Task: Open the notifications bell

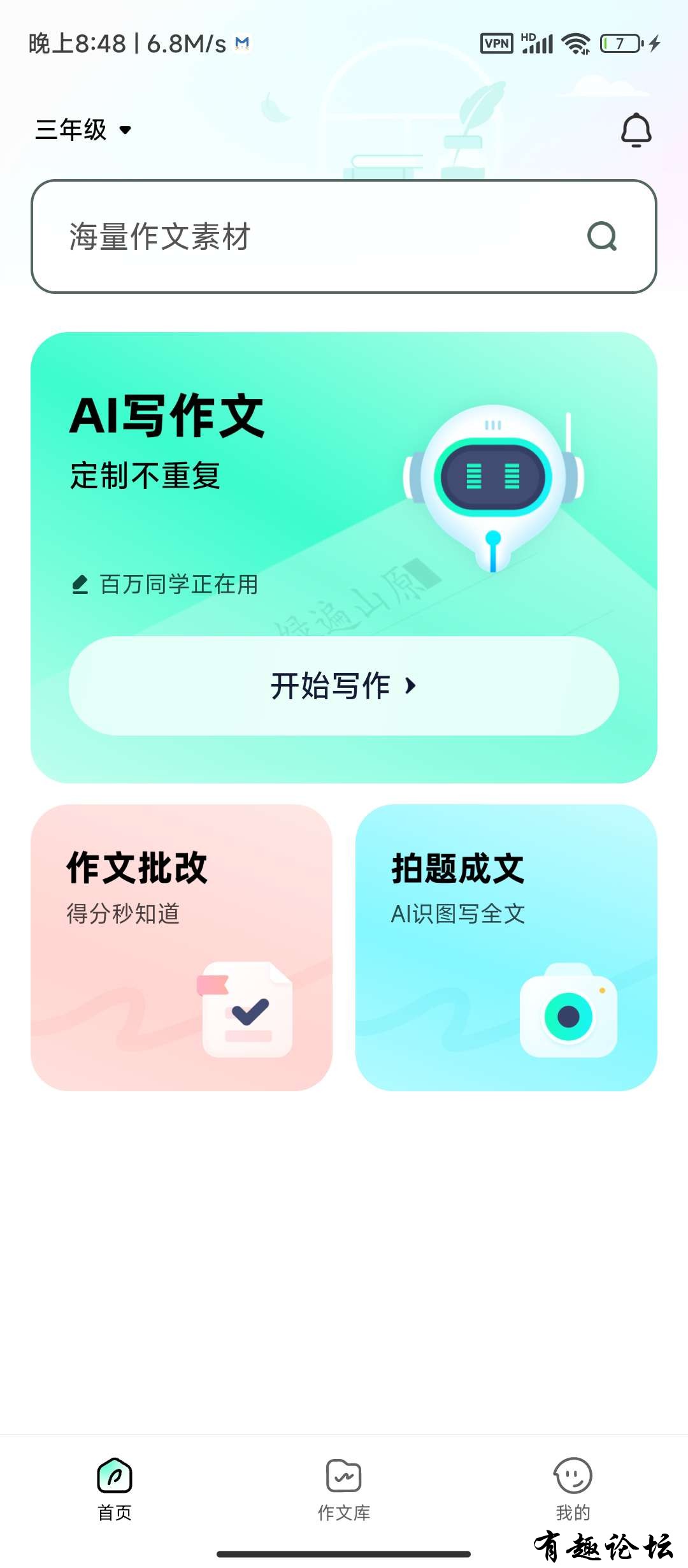Action: click(x=636, y=130)
